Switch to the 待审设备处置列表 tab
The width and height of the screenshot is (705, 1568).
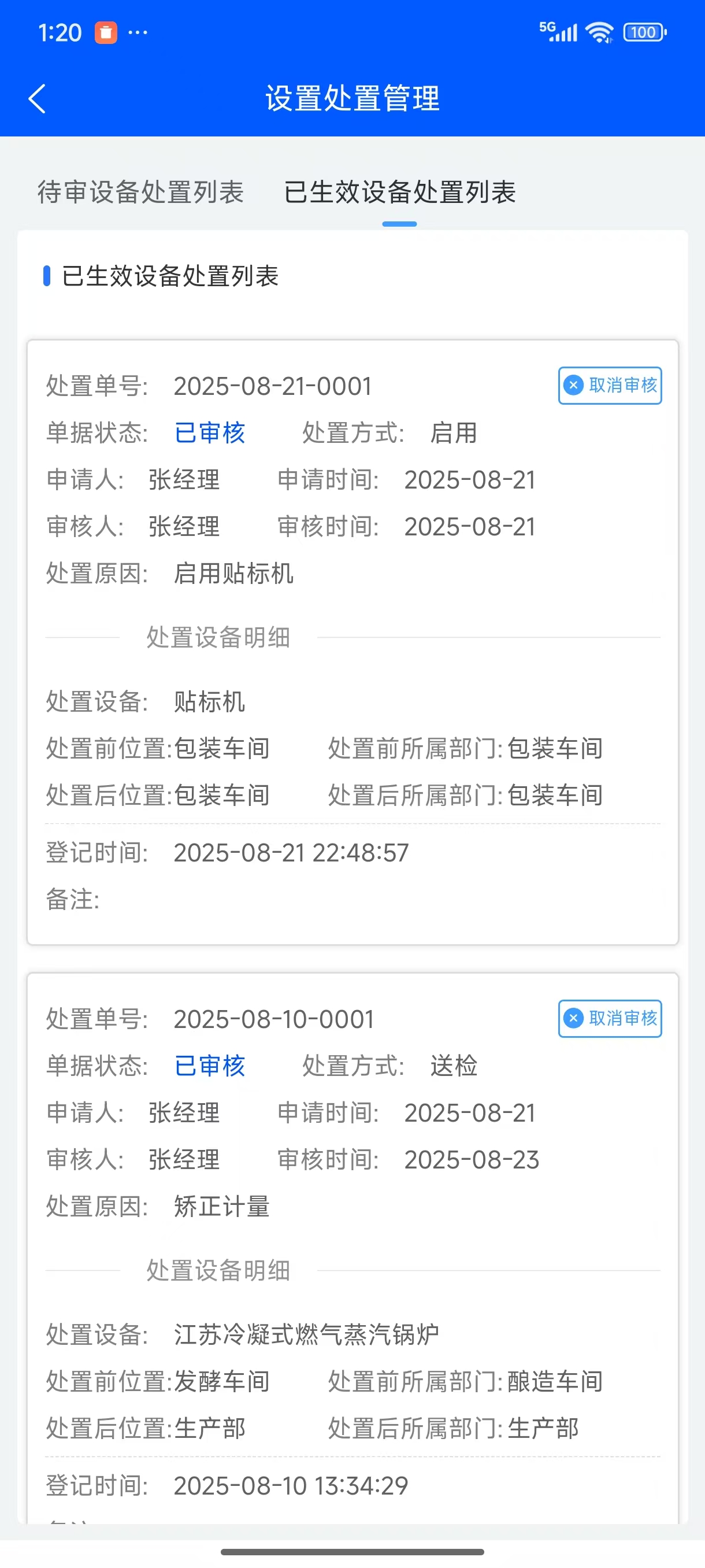tap(140, 193)
